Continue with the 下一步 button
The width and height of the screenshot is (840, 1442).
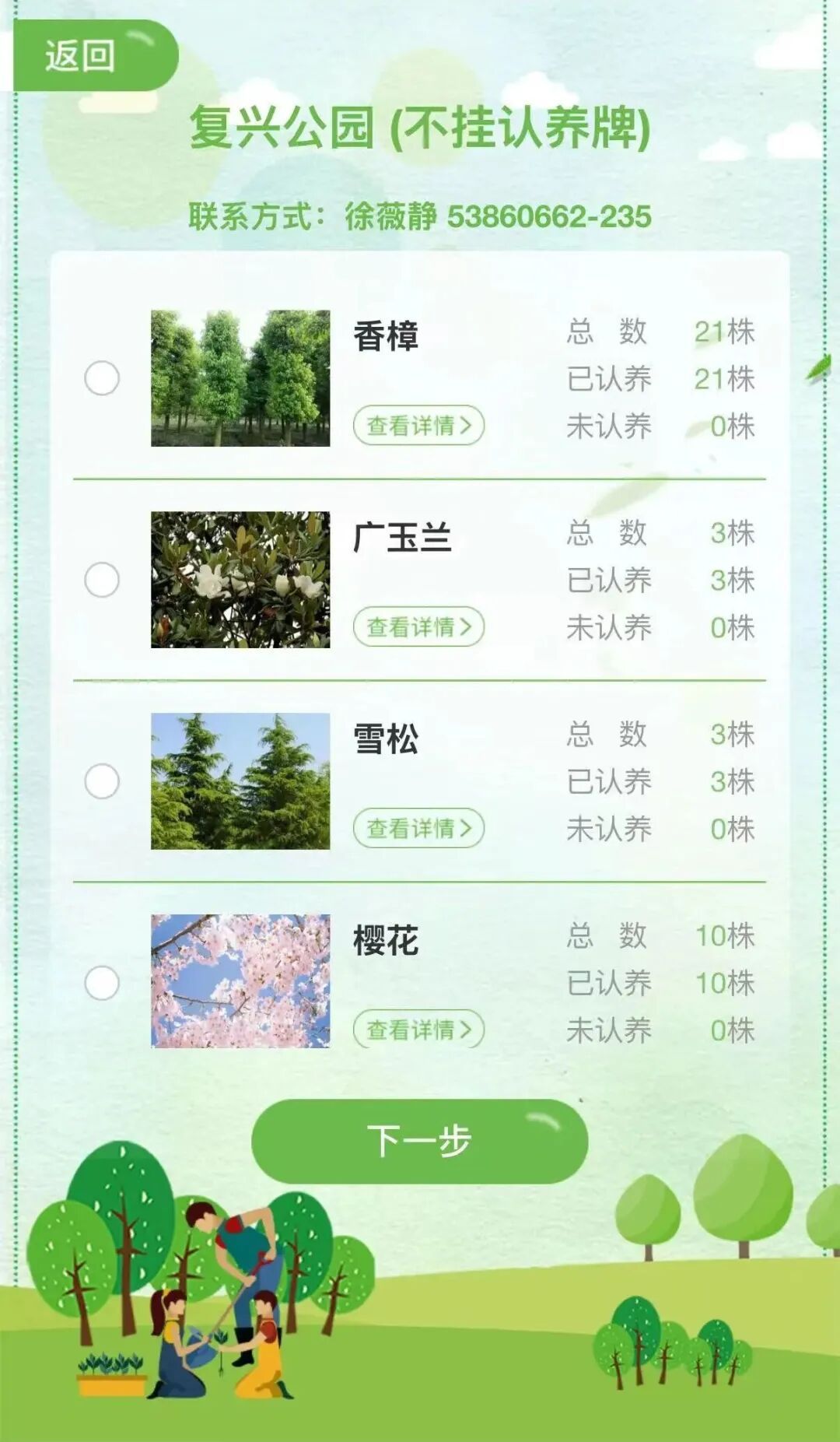pyautogui.click(x=419, y=1142)
